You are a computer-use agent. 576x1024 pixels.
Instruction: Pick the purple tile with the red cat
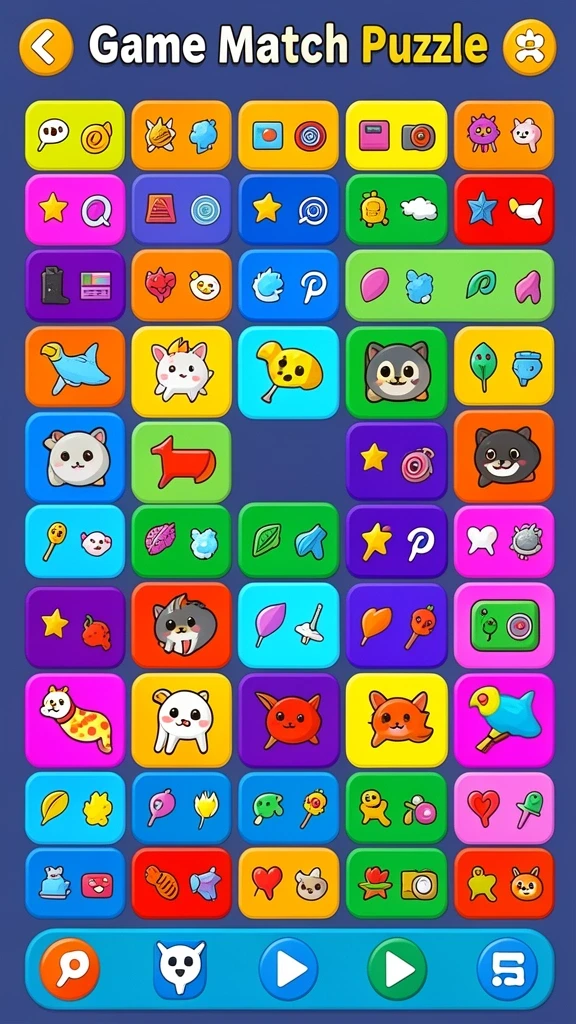[x=289, y=720]
